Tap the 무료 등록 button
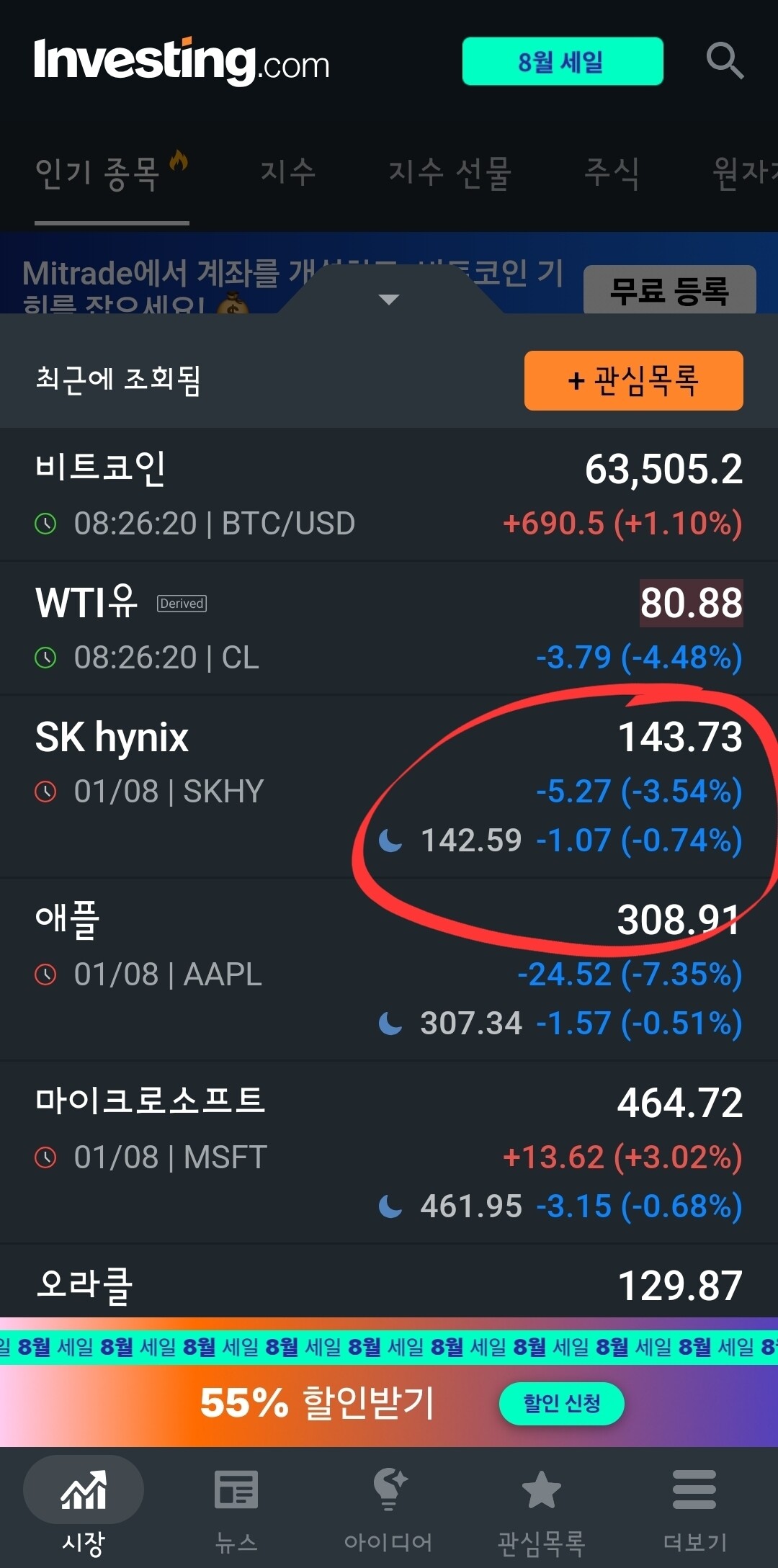 (x=670, y=290)
